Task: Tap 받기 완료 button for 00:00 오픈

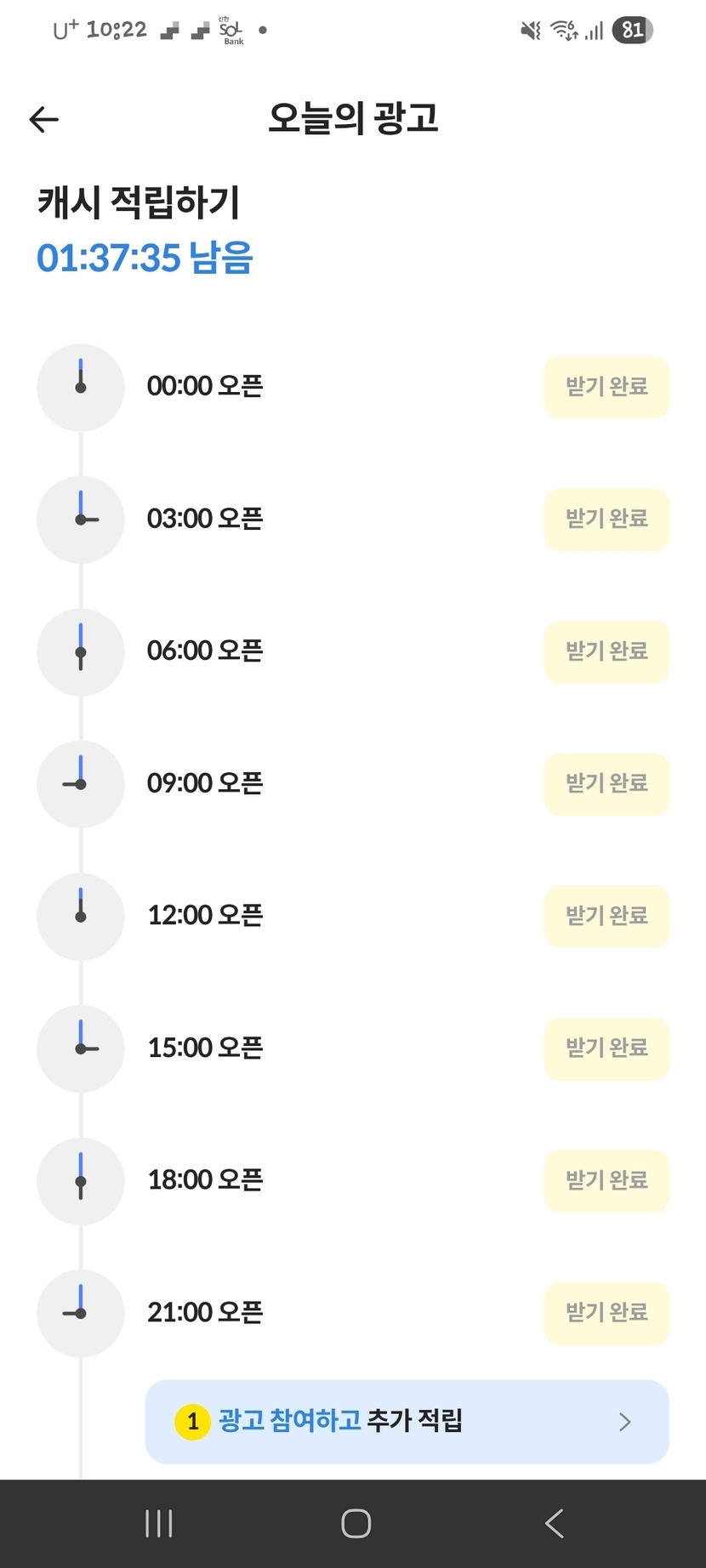Action: pyautogui.click(x=606, y=387)
